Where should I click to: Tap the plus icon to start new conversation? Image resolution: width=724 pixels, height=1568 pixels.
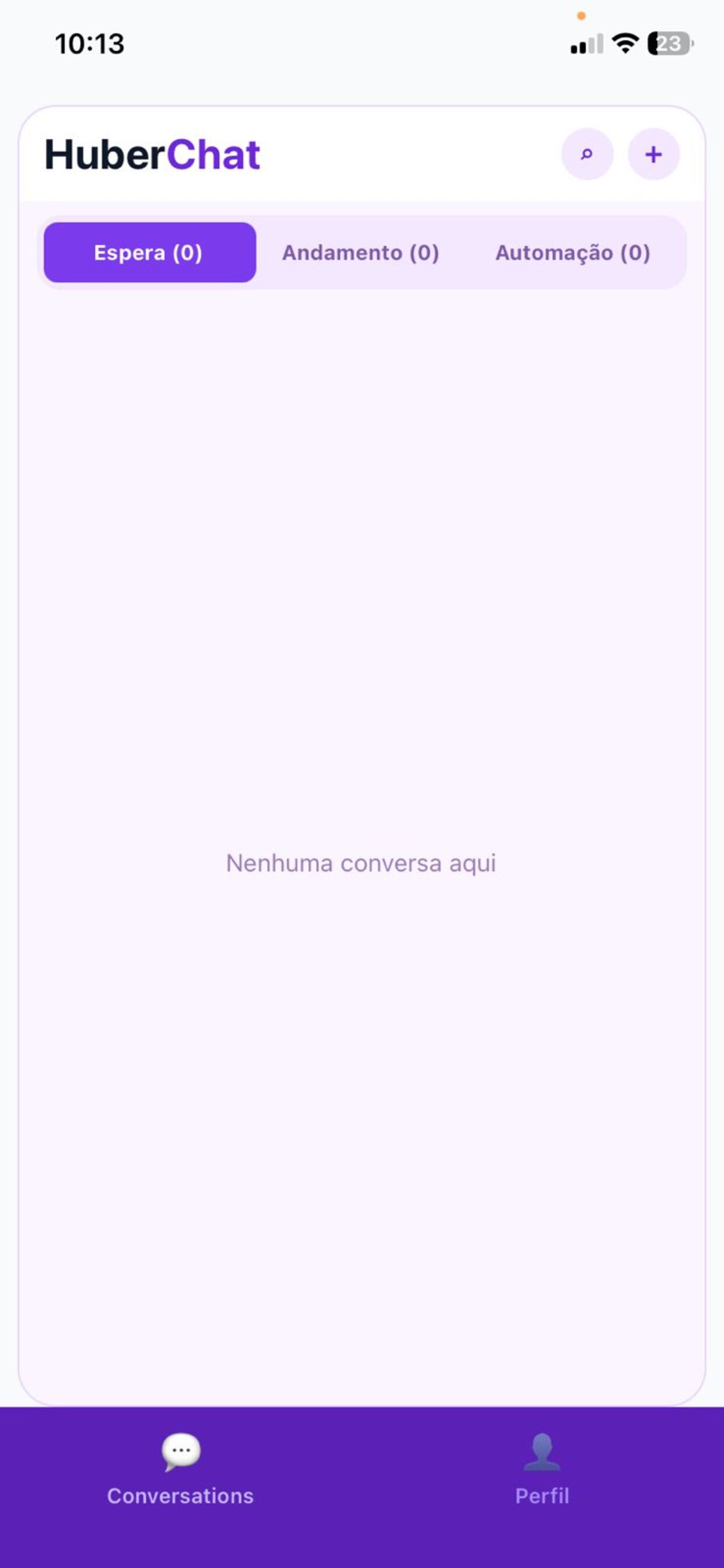click(x=653, y=154)
